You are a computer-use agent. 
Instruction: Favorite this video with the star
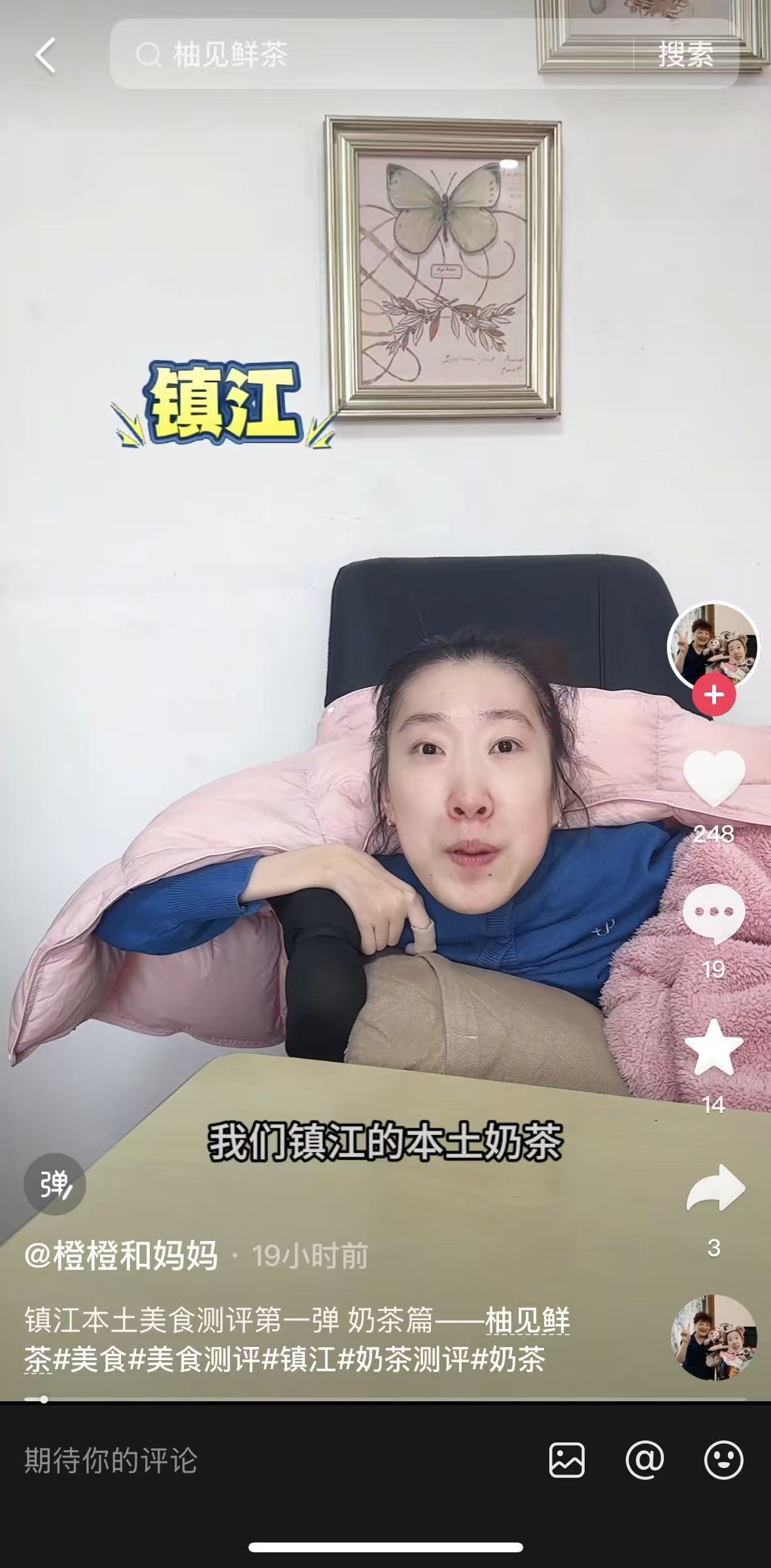(x=713, y=1049)
